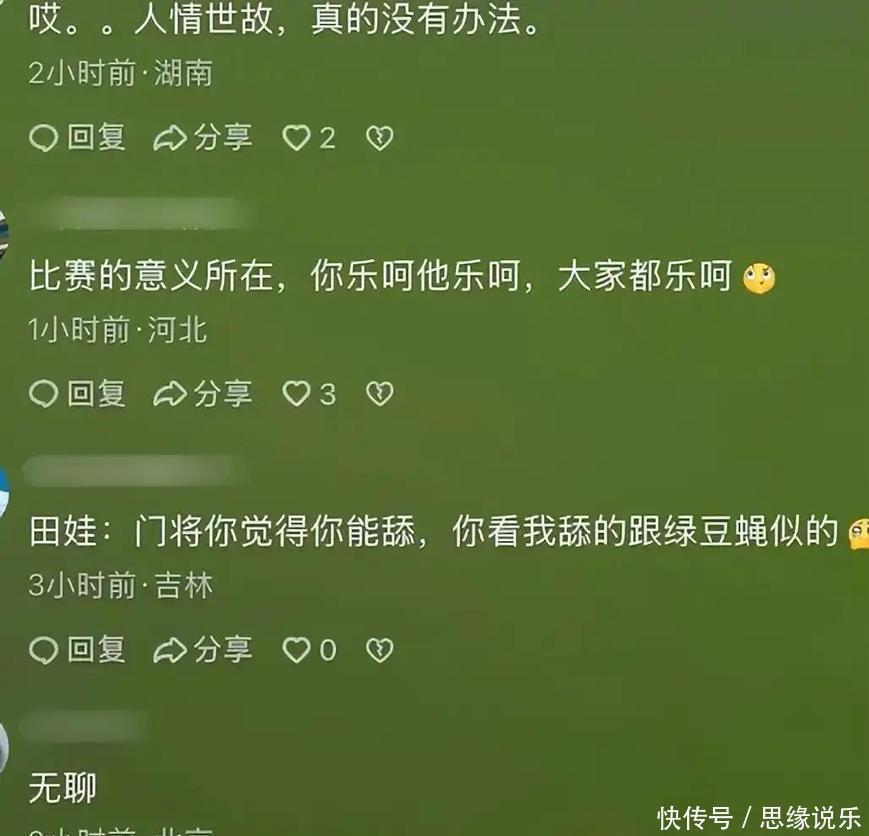Share the Hunan comment from 2小时前

202,138
